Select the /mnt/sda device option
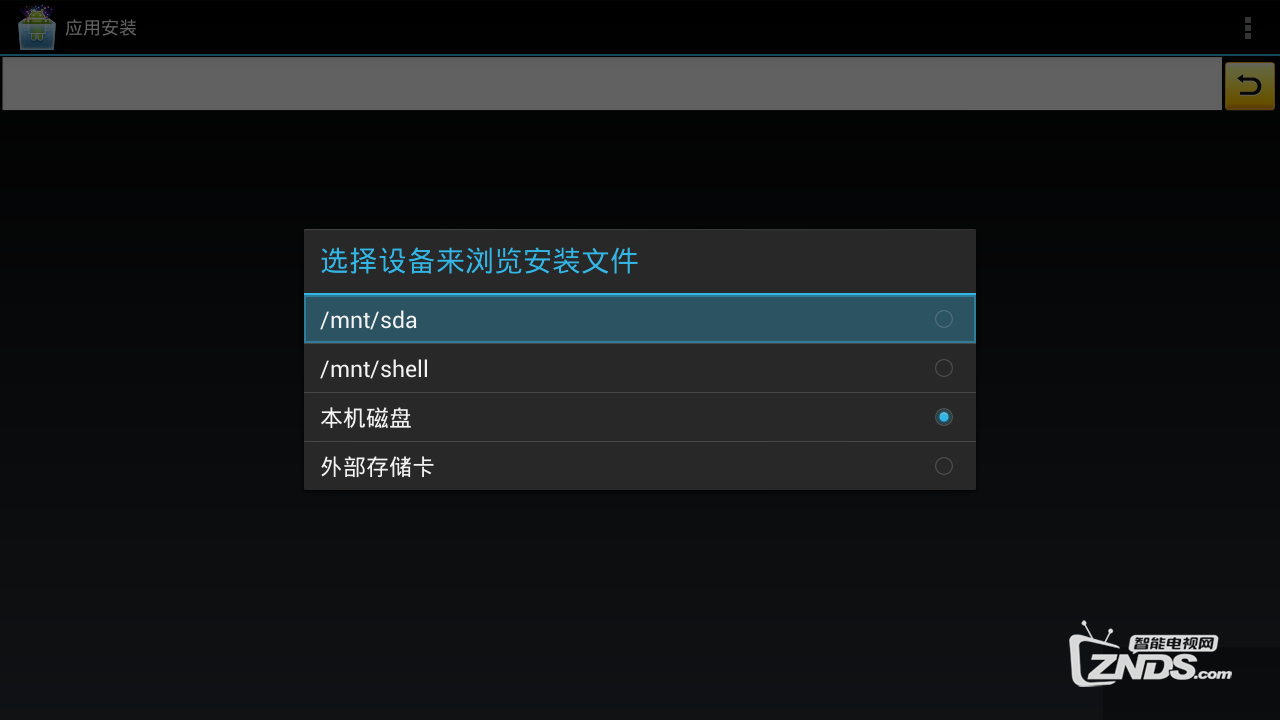This screenshot has height=720, width=1280. tap(639, 320)
